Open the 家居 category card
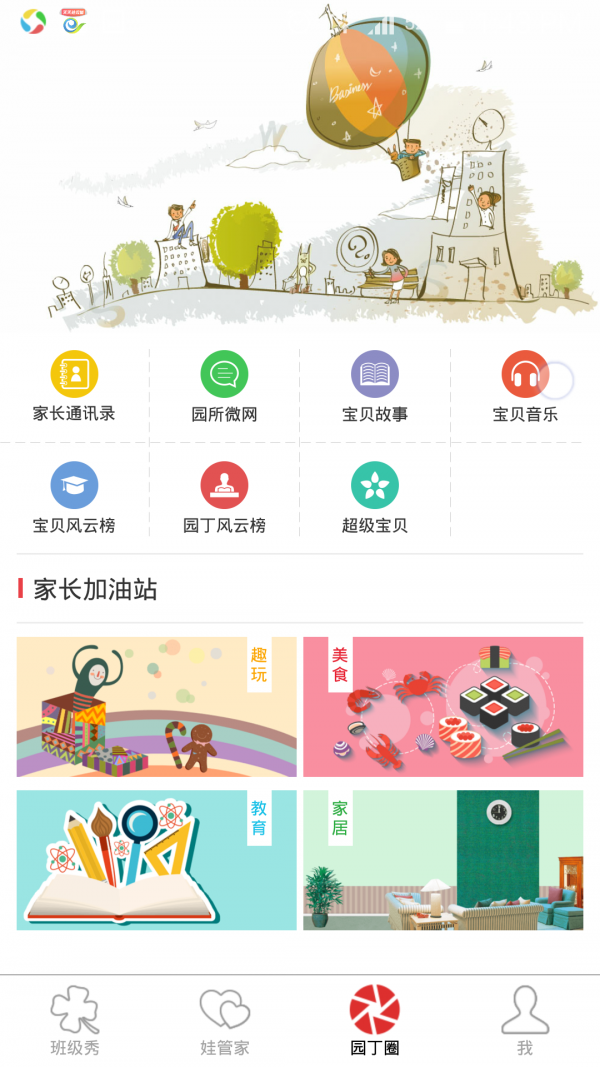 (x=443, y=860)
